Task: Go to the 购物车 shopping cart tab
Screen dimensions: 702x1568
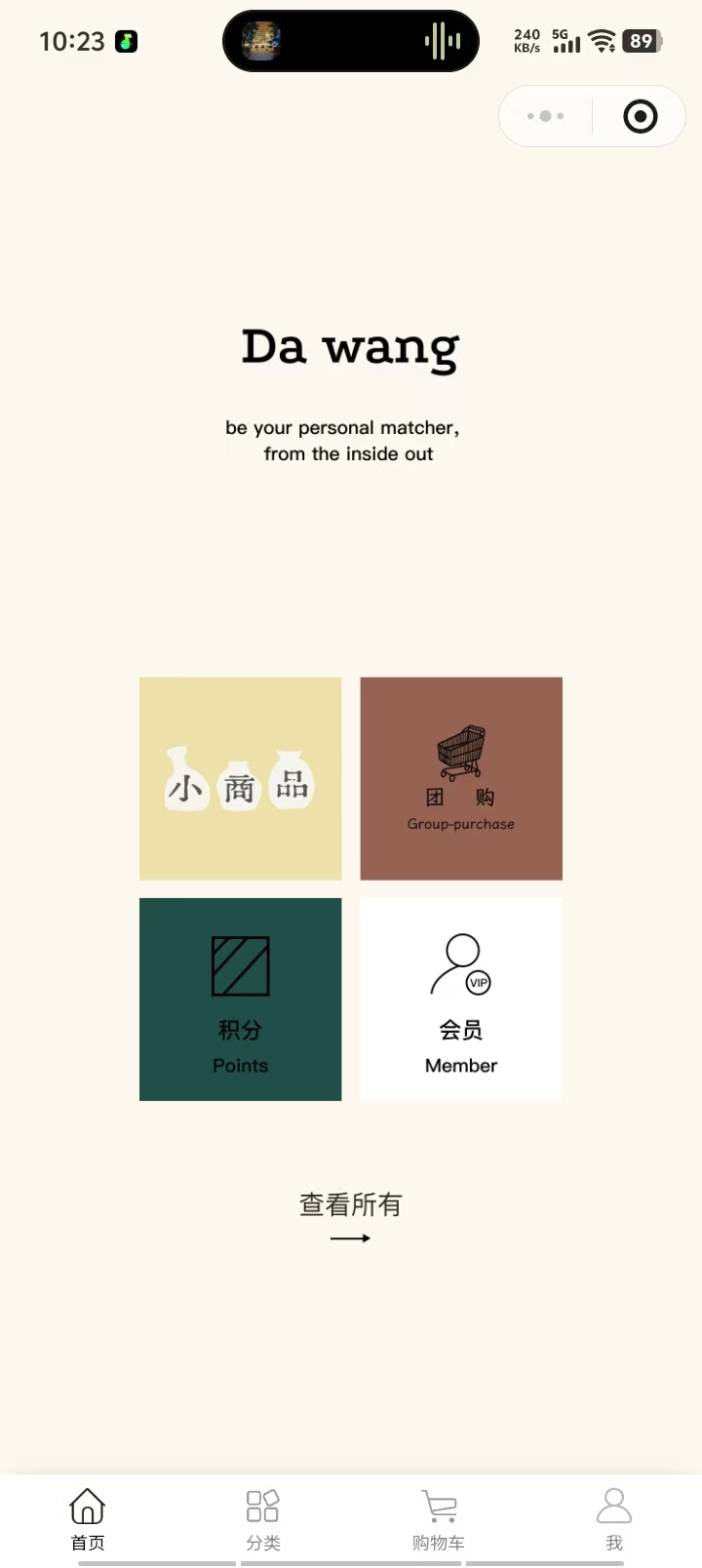Action: [439, 1519]
